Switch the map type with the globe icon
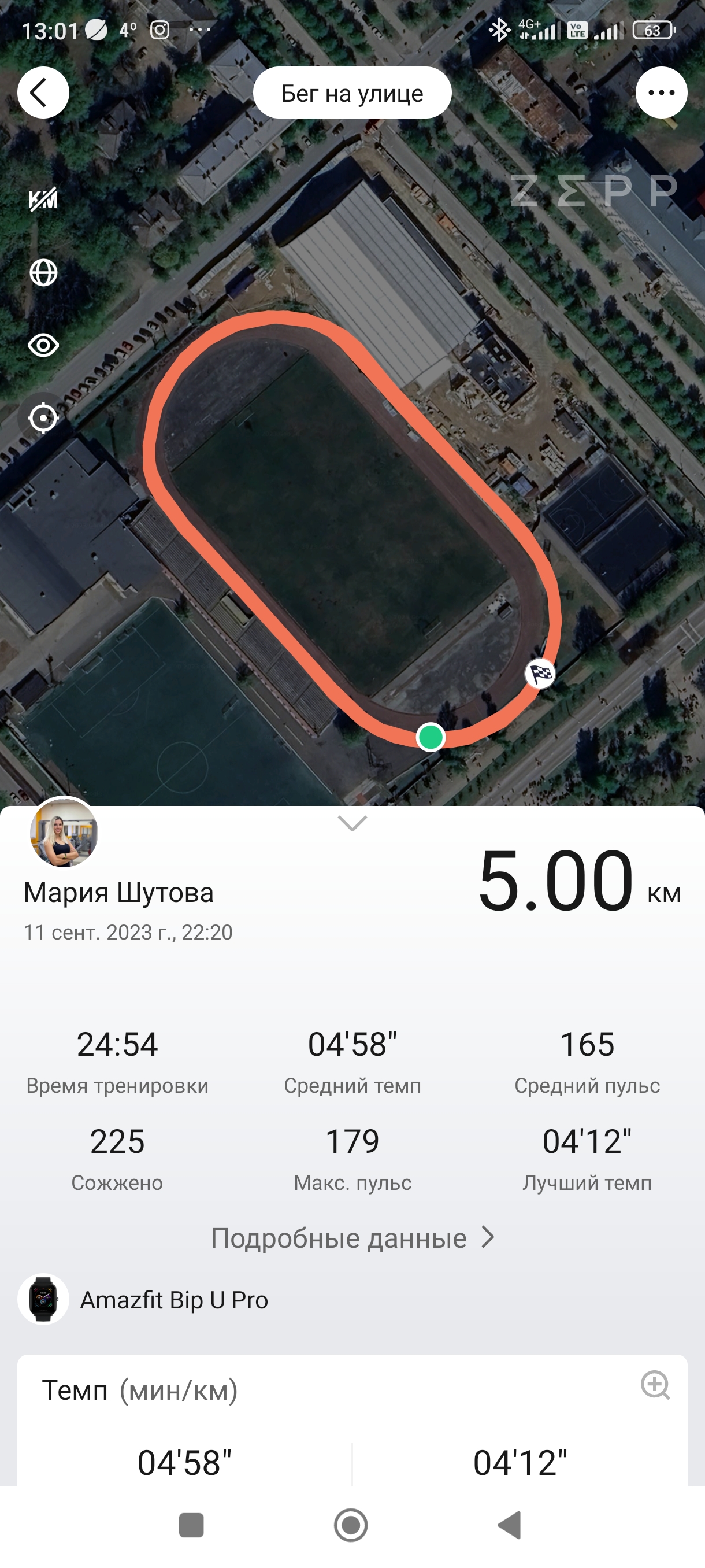Viewport: 705px width, 1568px height. click(x=43, y=273)
